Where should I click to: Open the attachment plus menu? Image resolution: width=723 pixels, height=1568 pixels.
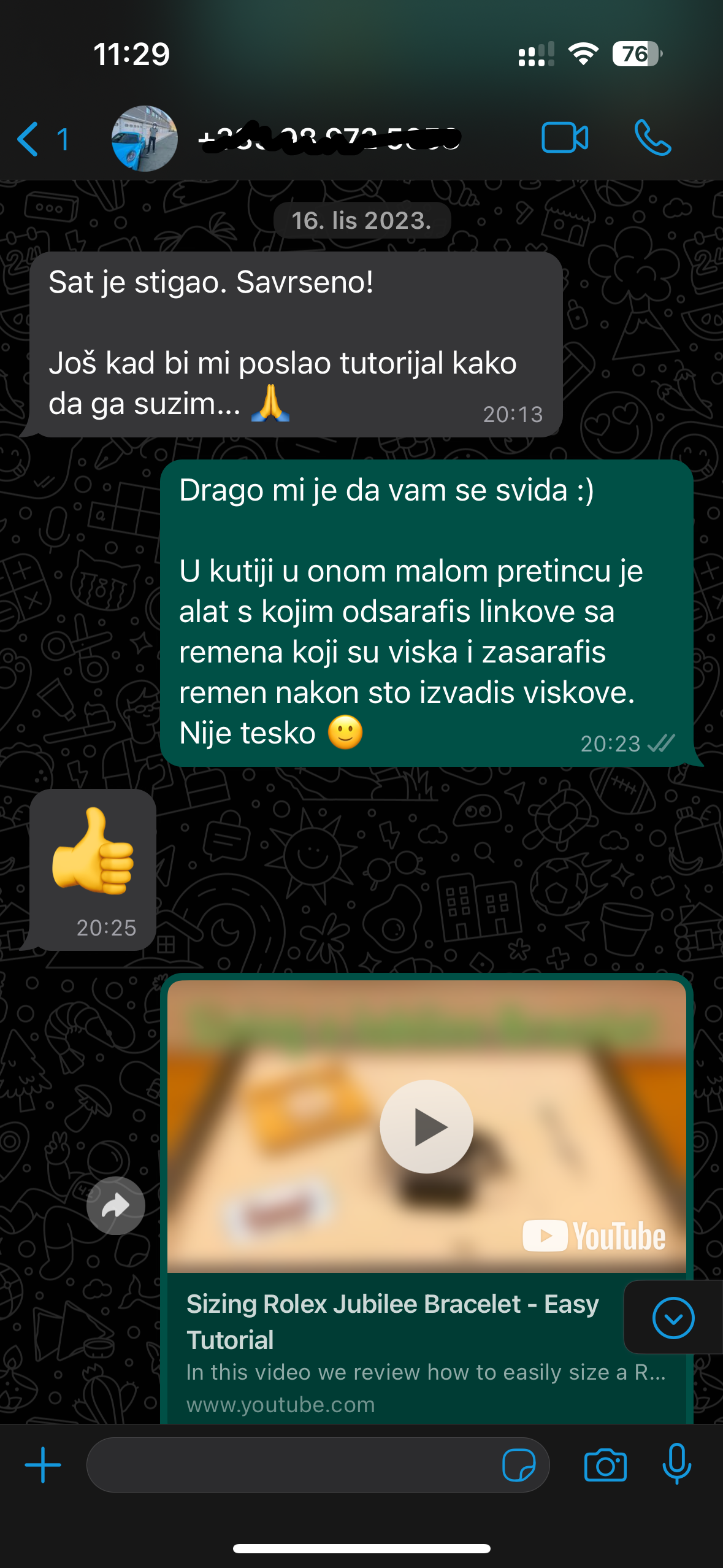pos(43,1465)
